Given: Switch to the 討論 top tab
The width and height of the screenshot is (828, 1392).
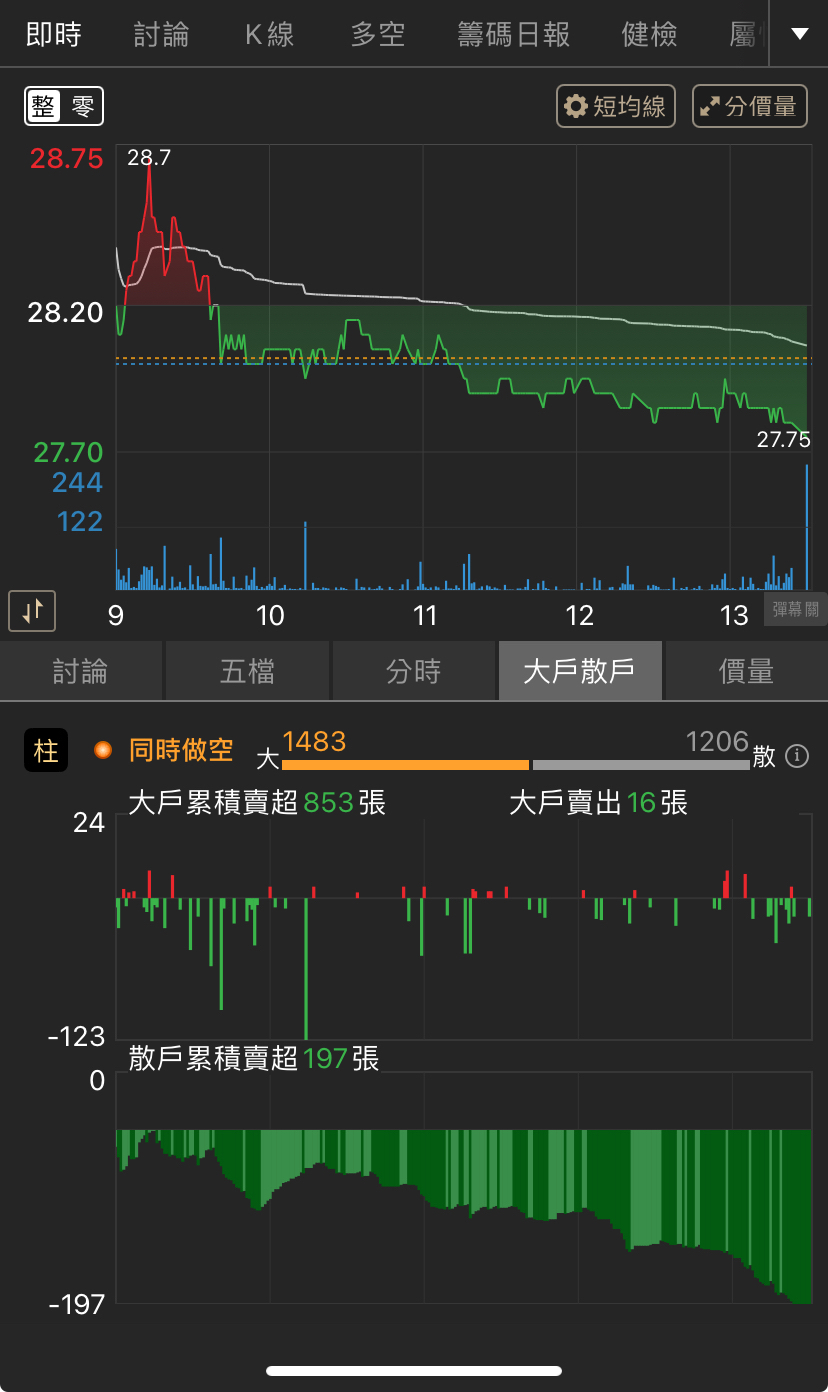Looking at the screenshot, I should tap(161, 35).
